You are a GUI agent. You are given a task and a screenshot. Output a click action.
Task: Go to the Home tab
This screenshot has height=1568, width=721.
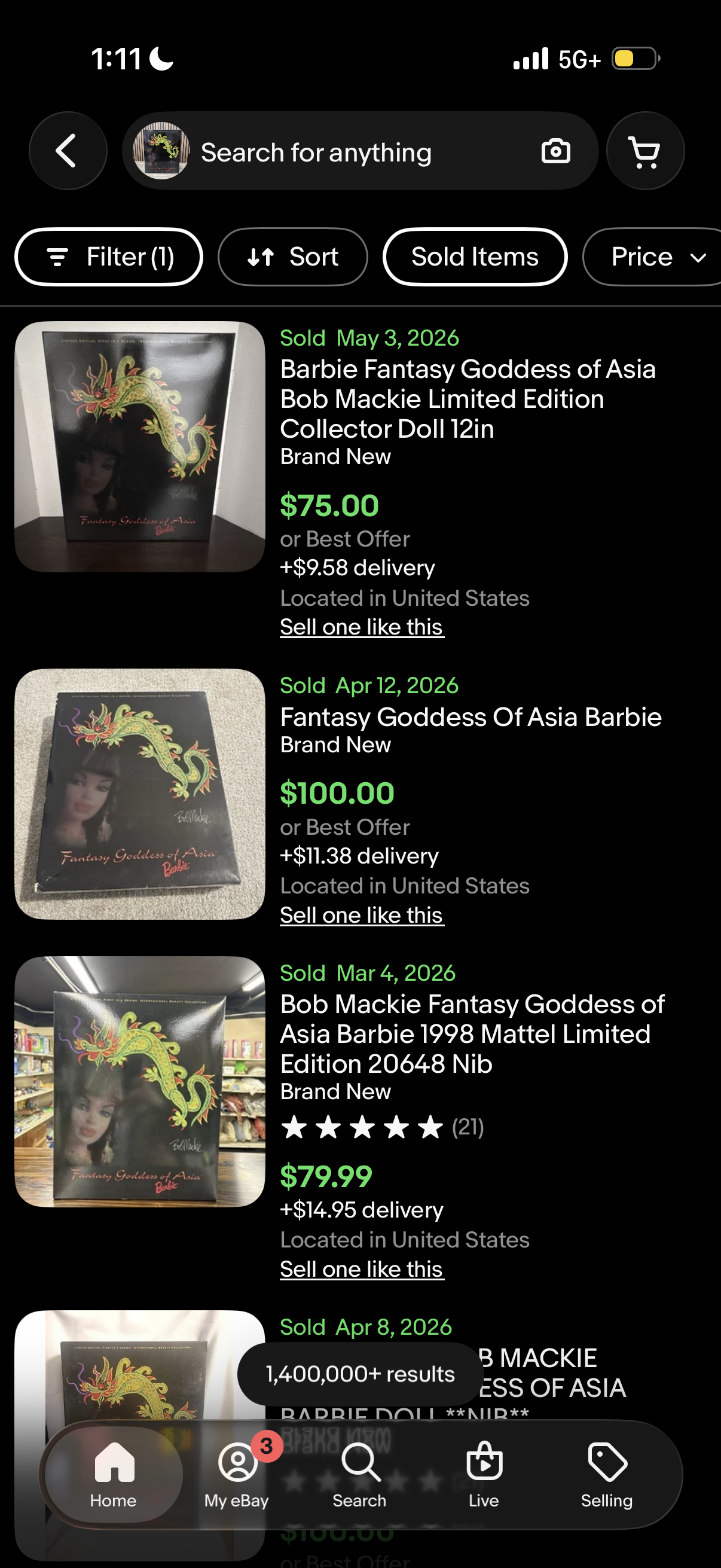[x=114, y=1474]
